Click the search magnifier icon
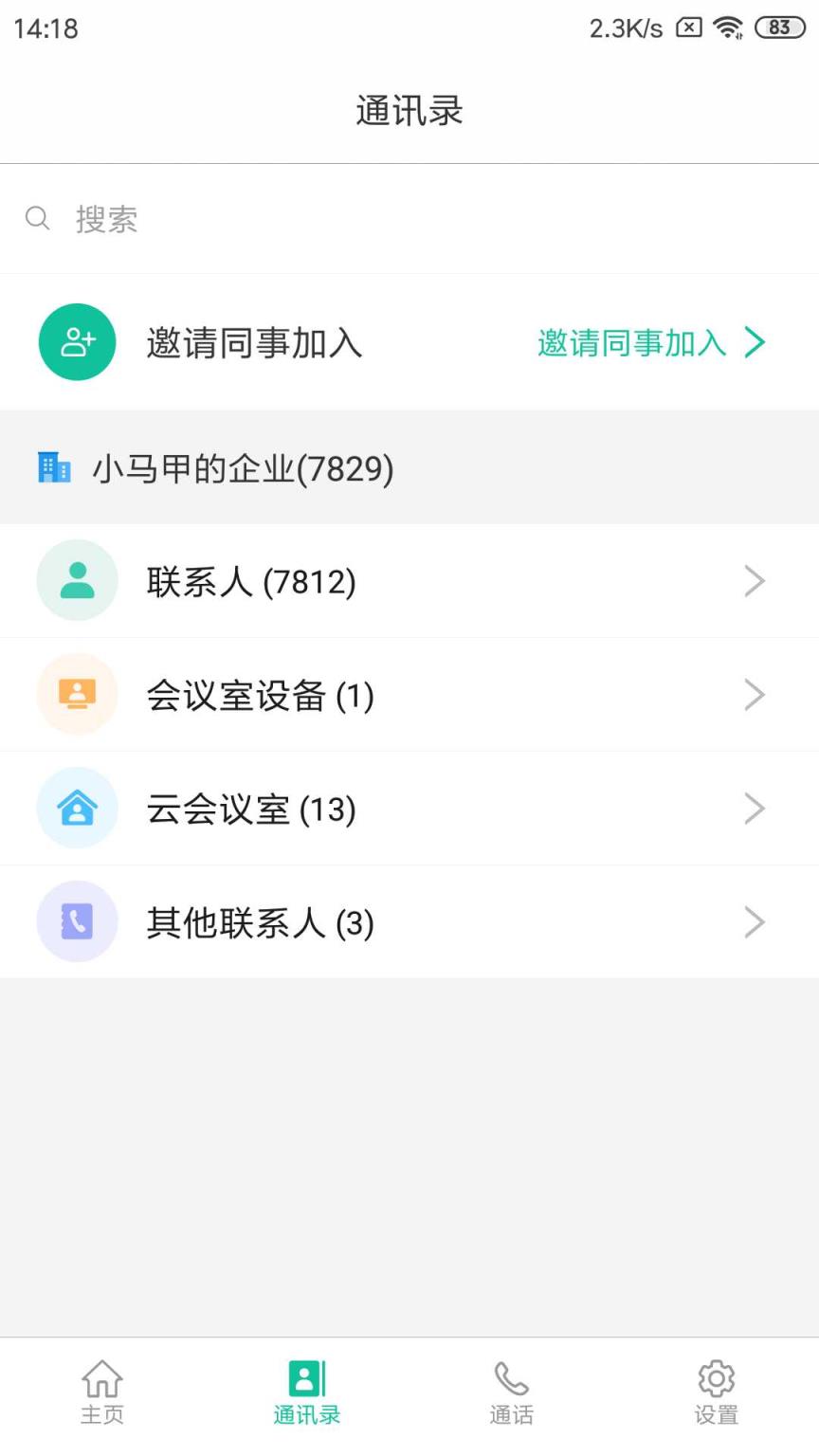Viewport: 819px width, 1456px height. point(38,218)
